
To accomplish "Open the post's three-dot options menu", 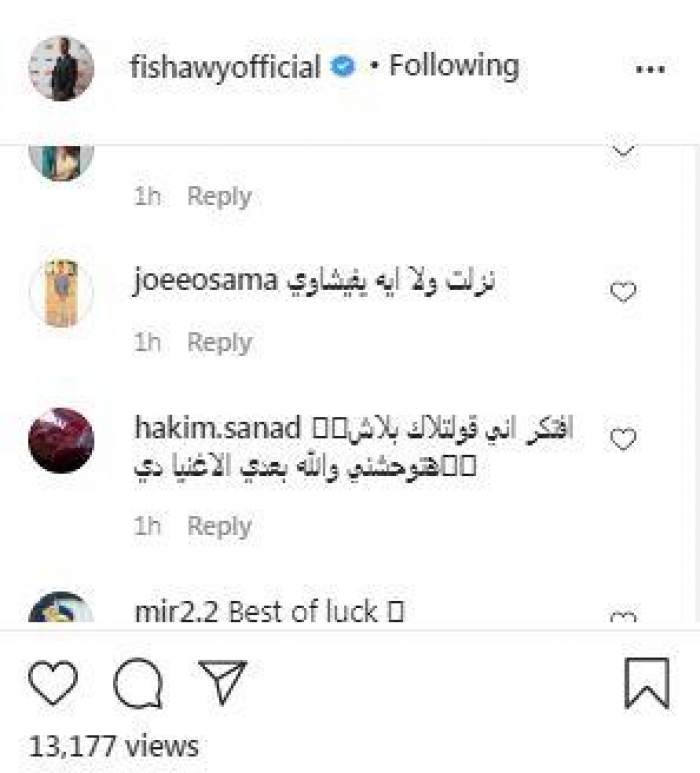I will pos(650,69).
